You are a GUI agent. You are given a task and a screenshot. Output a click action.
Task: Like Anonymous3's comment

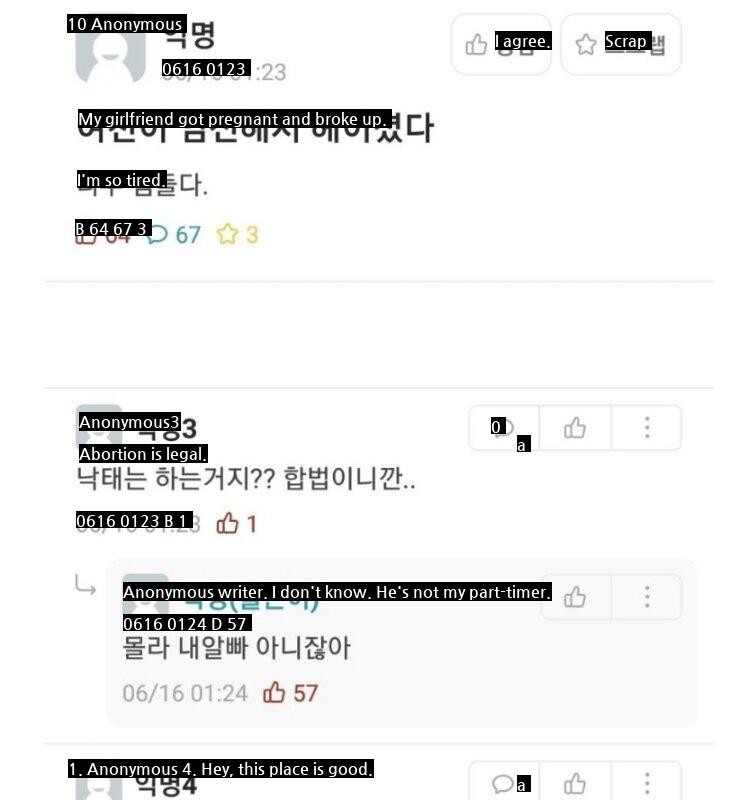pos(574,428)
